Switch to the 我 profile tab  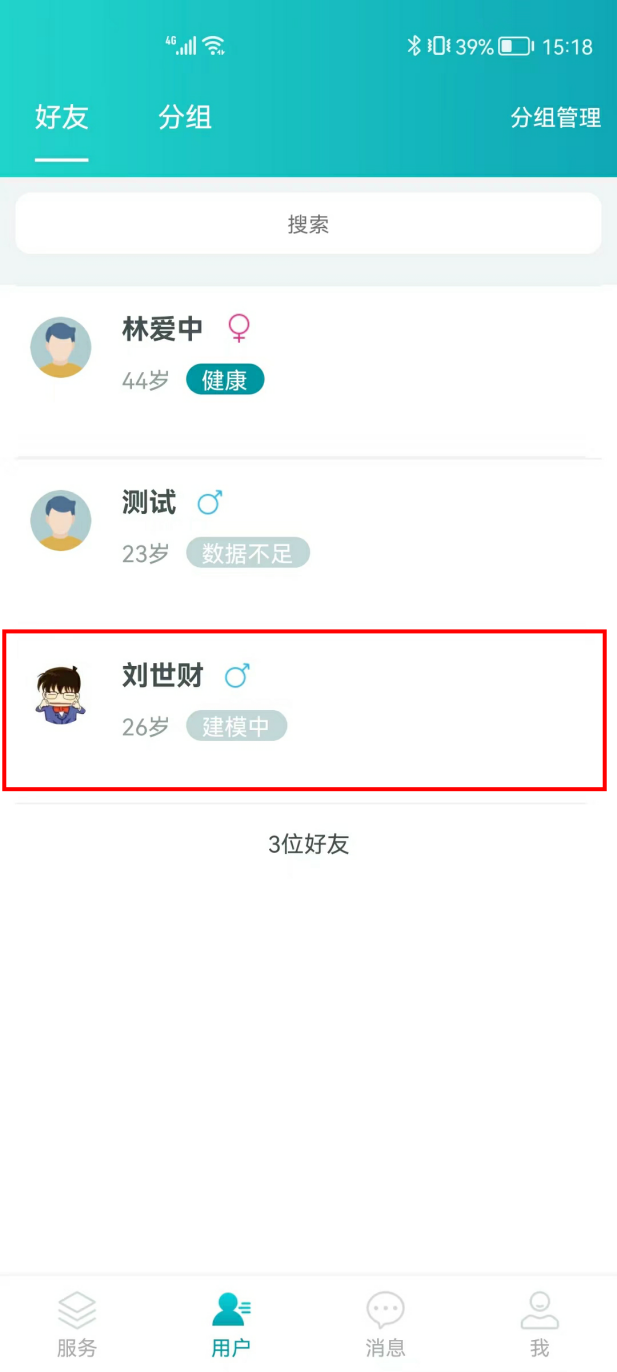(x=540, y=1323)
